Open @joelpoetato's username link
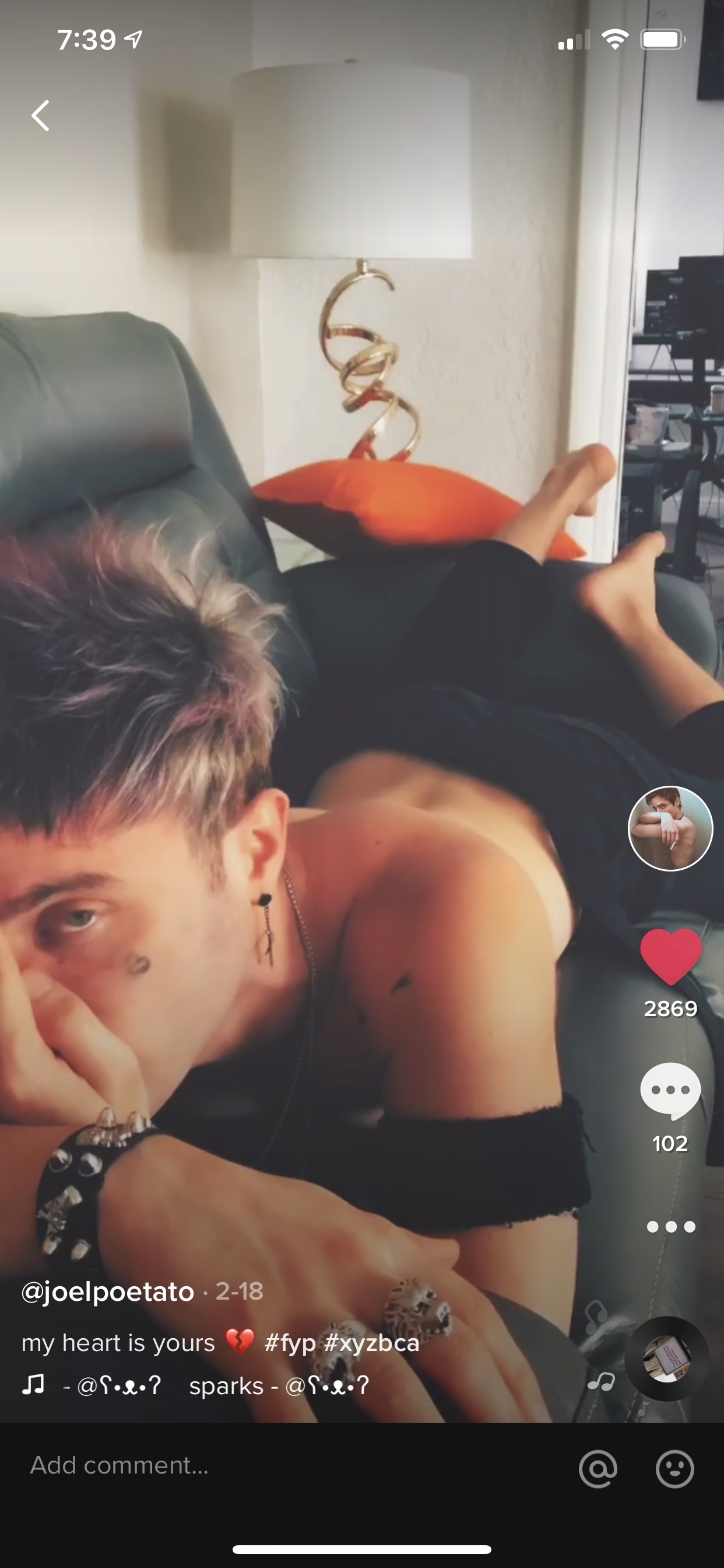Viewport: 724px width, 1568px height. (108, 1291)
